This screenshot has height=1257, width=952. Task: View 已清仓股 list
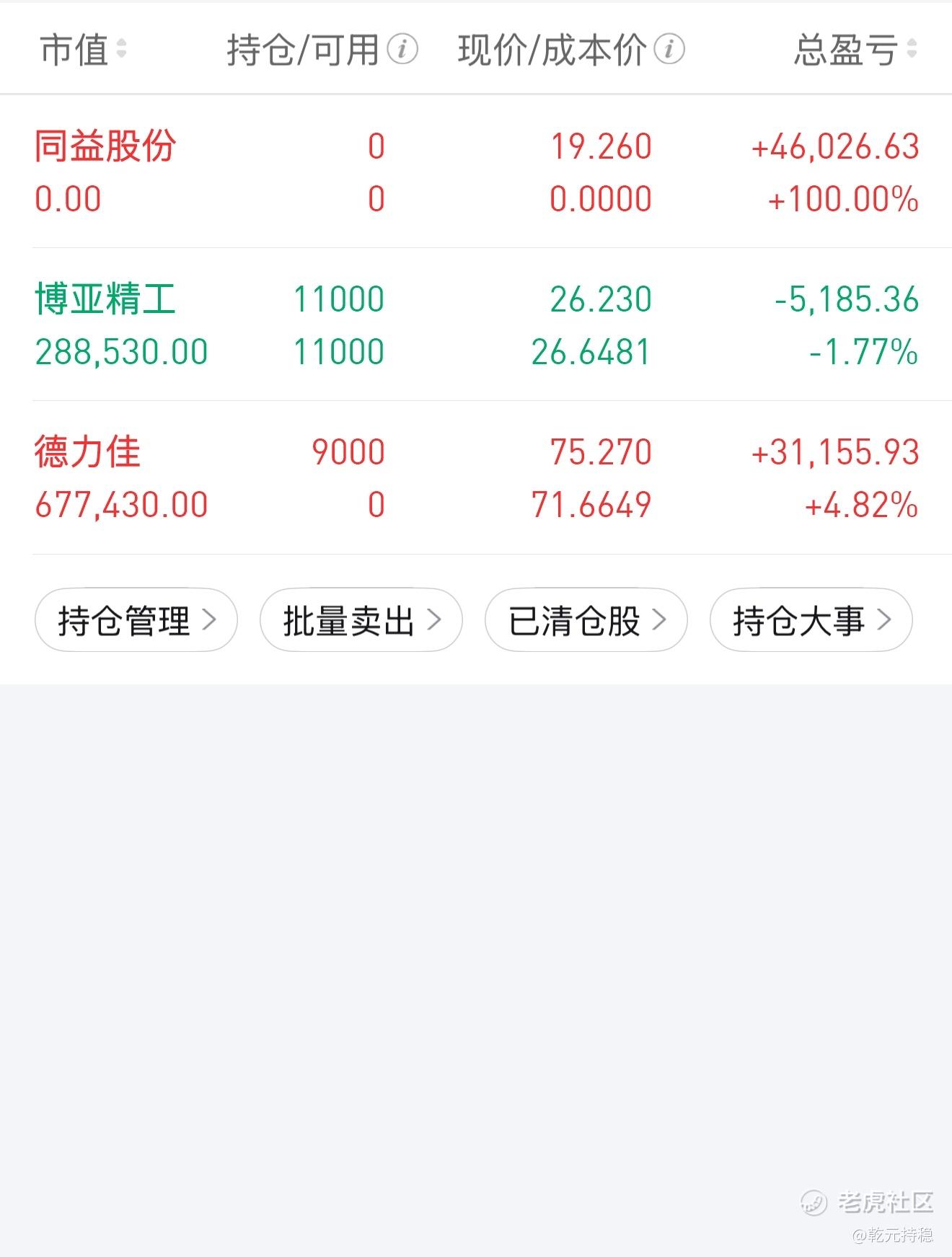(x=586, y=620)
